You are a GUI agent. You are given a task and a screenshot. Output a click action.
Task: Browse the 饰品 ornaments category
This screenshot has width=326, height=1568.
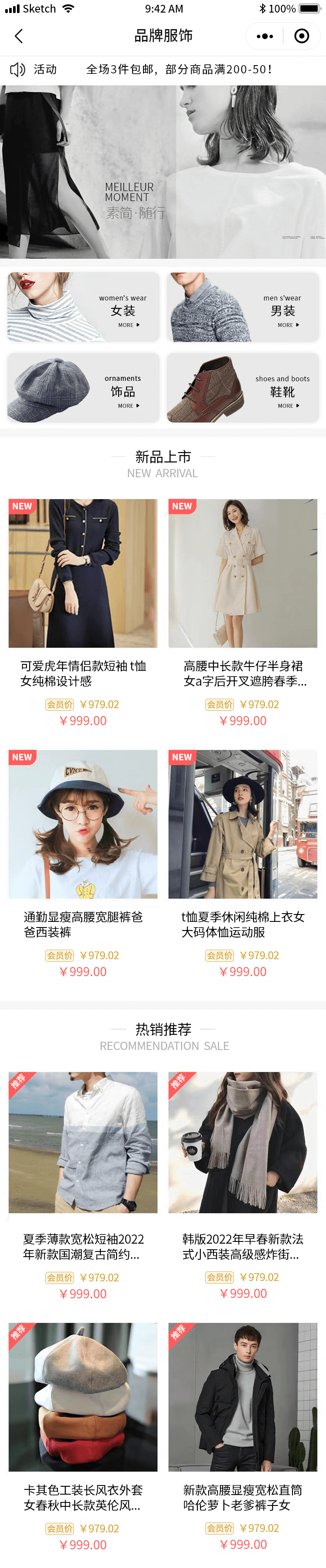pos(83,388)
